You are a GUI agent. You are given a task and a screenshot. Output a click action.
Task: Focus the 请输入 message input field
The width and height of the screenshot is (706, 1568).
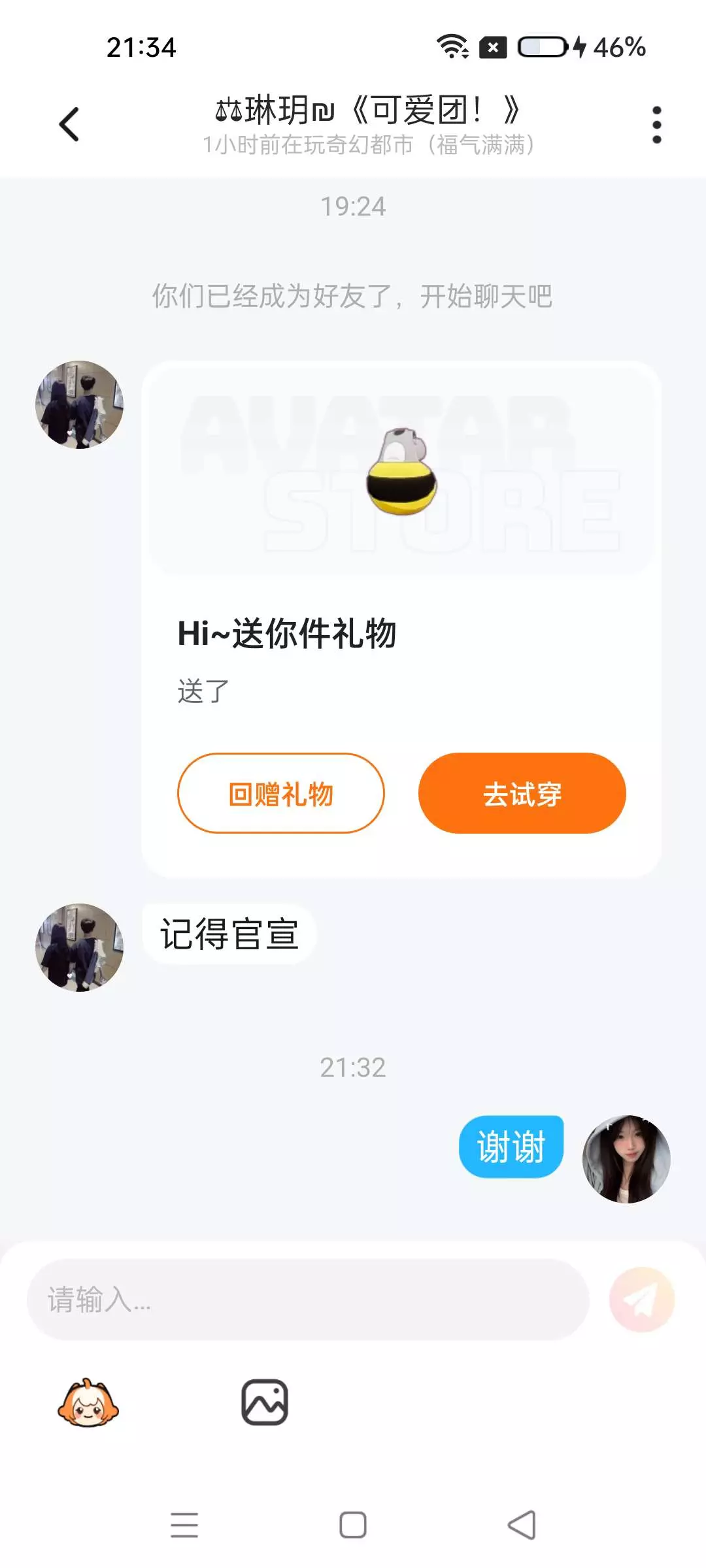click(307, 1299)
